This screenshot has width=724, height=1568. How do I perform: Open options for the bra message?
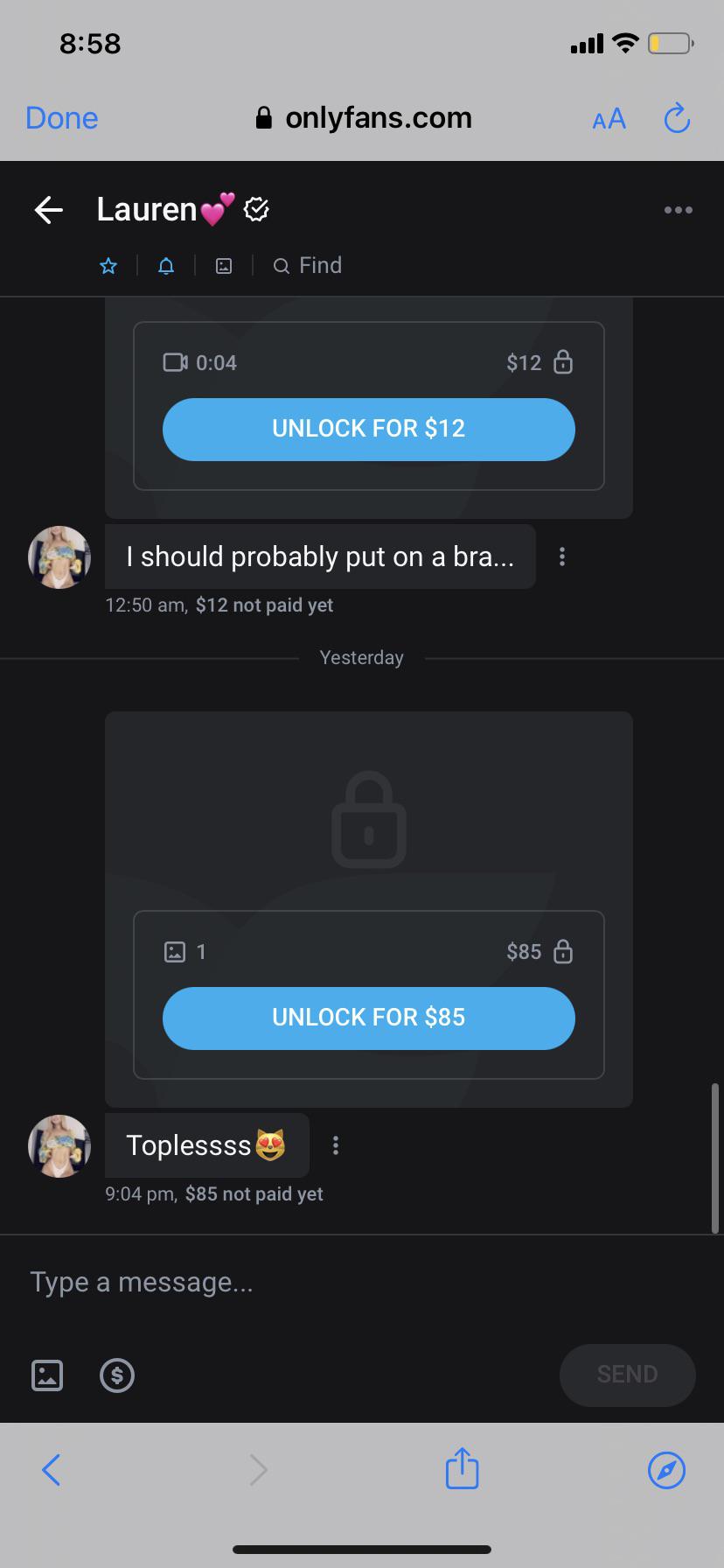pos(562,556)
